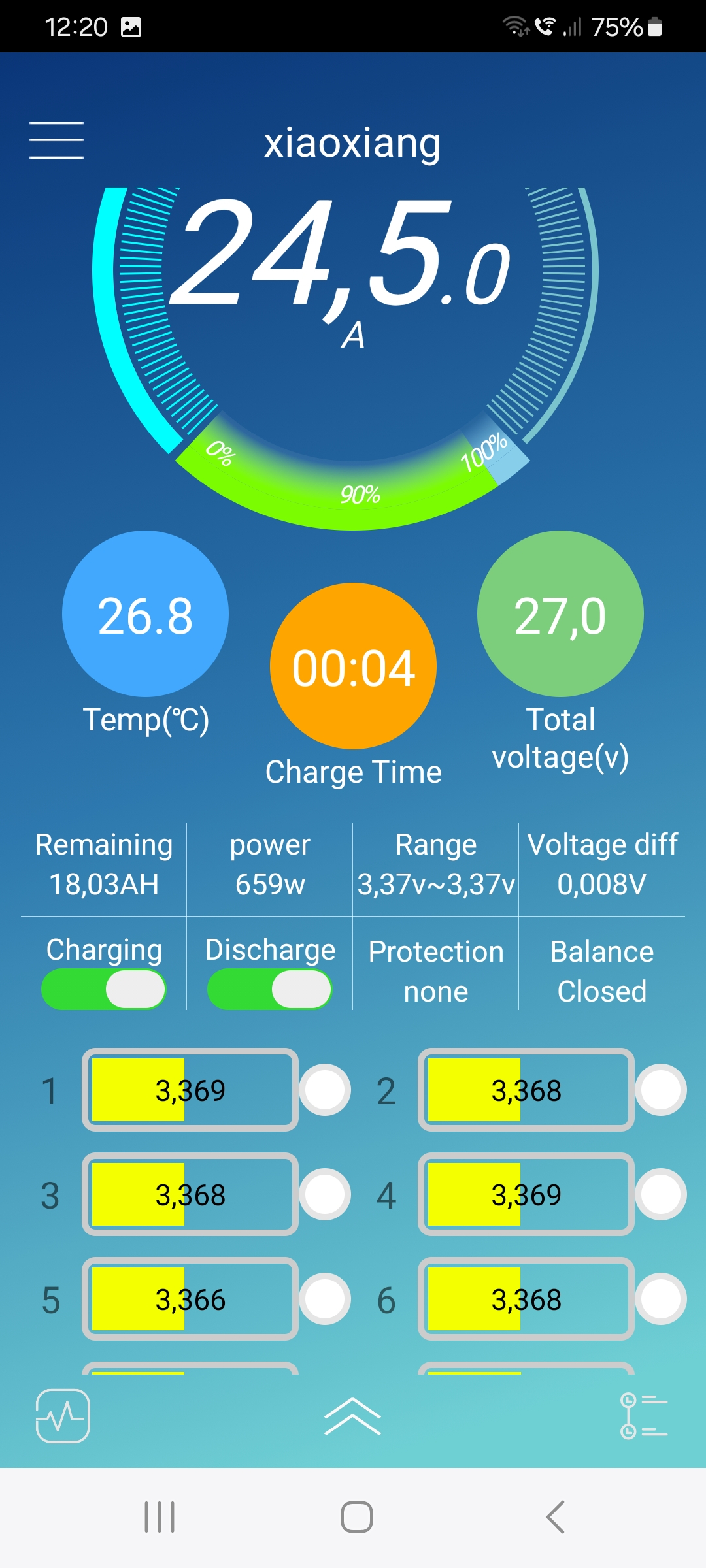Turn off the Discharge switch
Viewport: 706px width, 1568px height.
[269, 989]
